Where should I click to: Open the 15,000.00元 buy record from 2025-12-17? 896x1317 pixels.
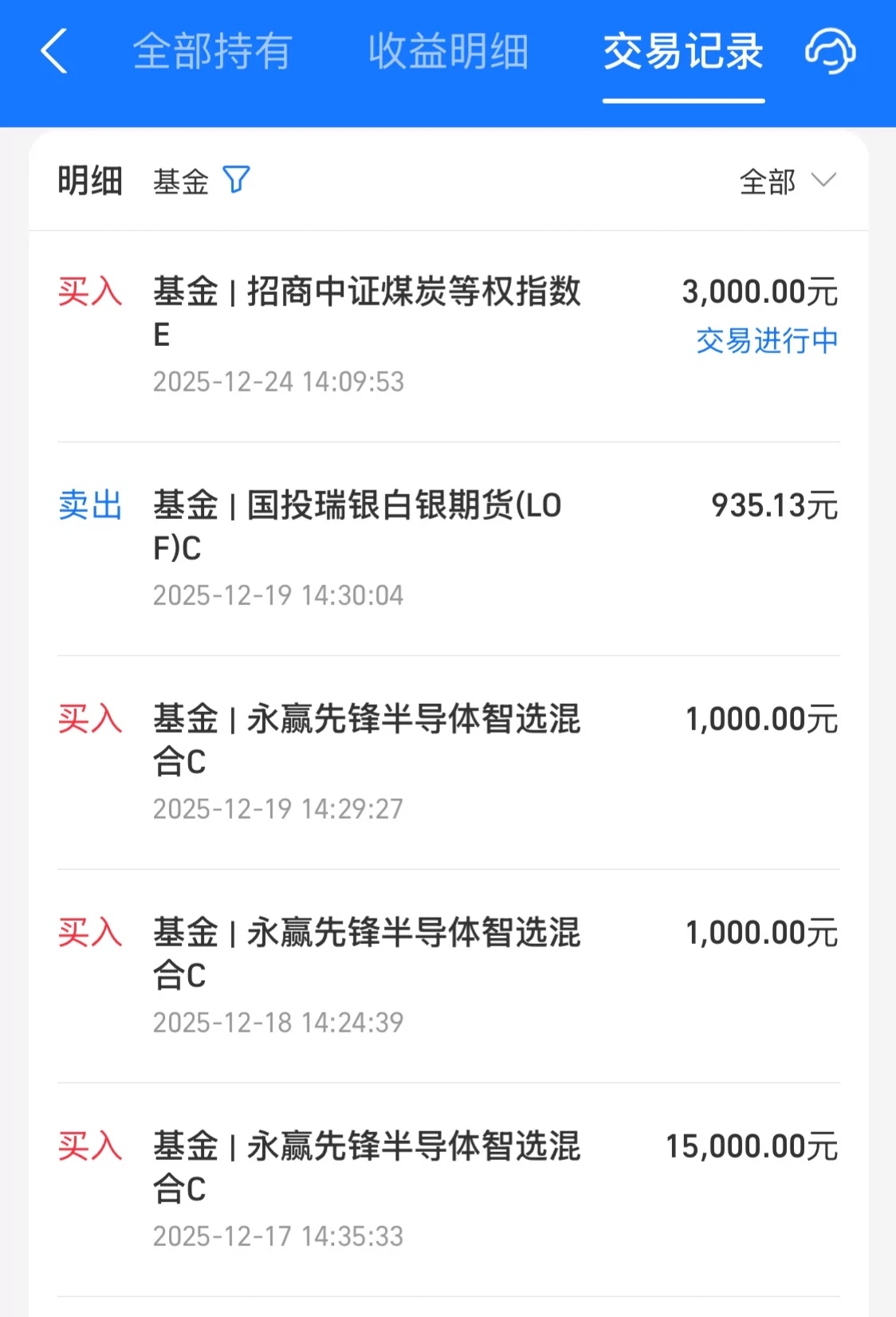pyautogui.click(x=446, y=1189)
